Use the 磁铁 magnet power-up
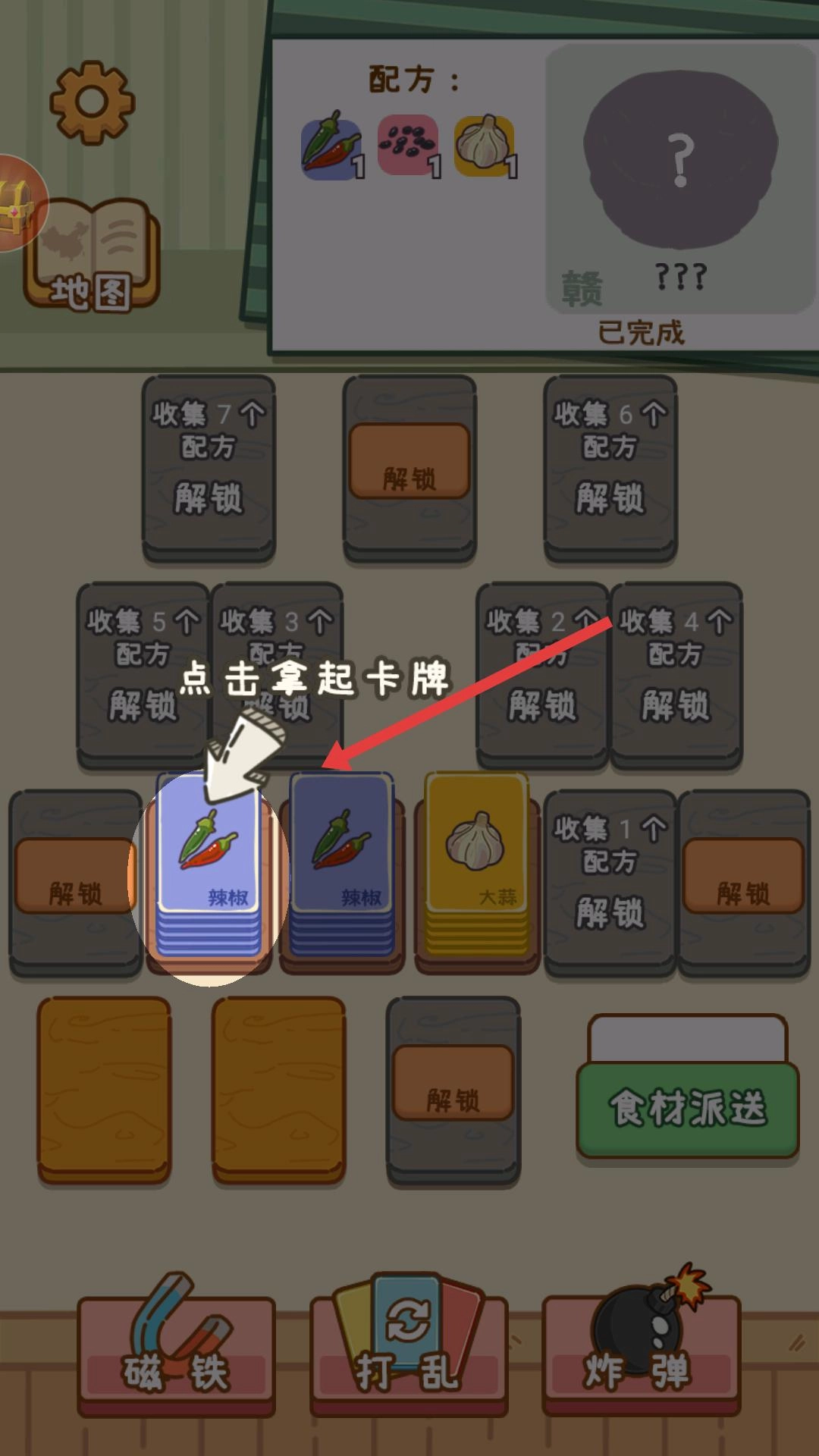Viewport: 819px width, 1456px height. [x=176, y=1350]
